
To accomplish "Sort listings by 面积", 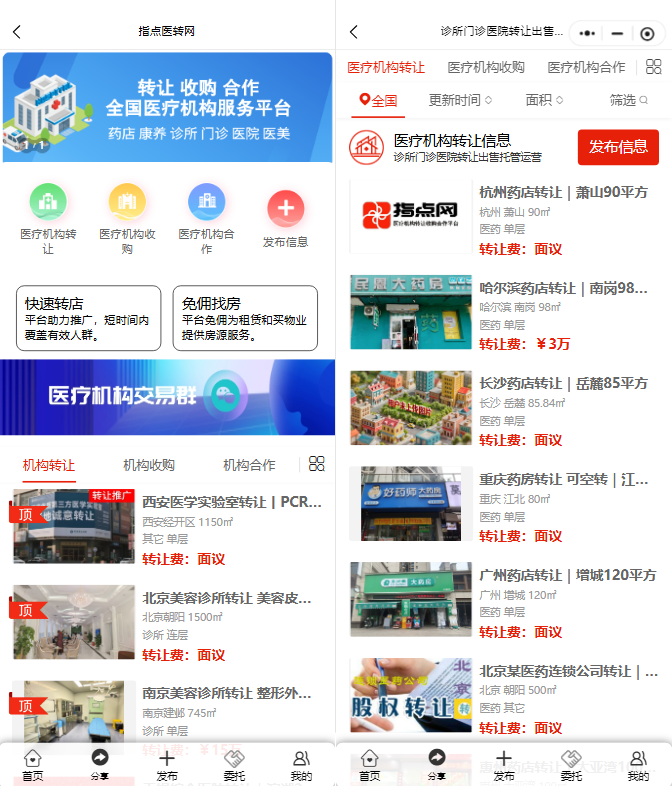I will (x=544, y=100).
